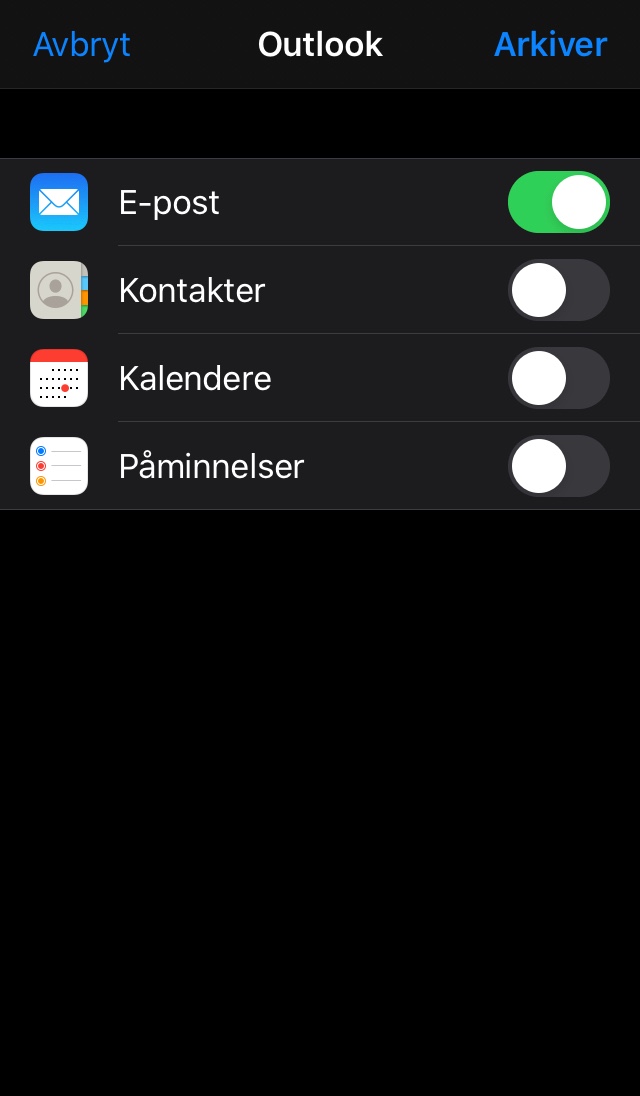Viewport: 640px width, 1096px height.
Task: Switch on Påminnelser syncing
Action: (x=558, y=466)
